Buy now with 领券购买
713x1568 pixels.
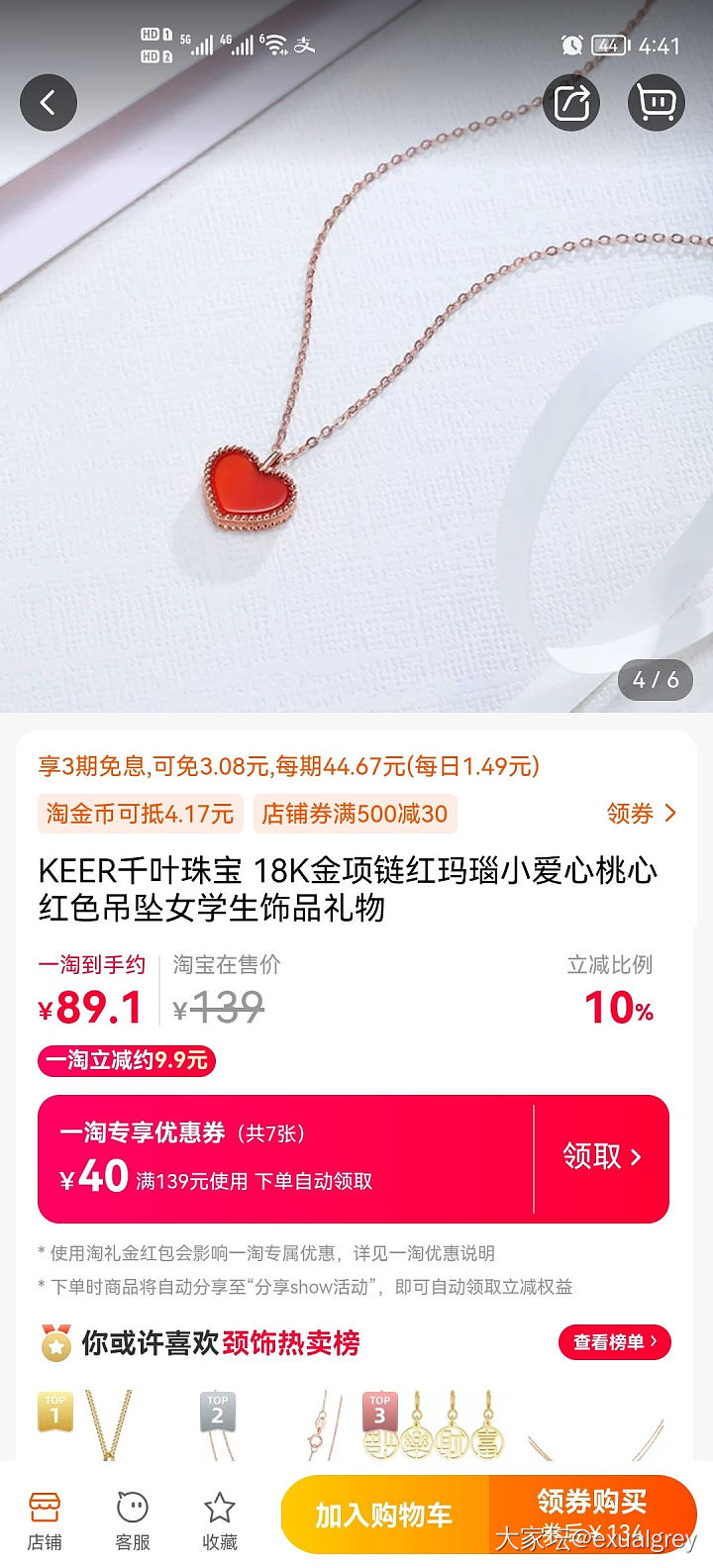(592, 1515)
